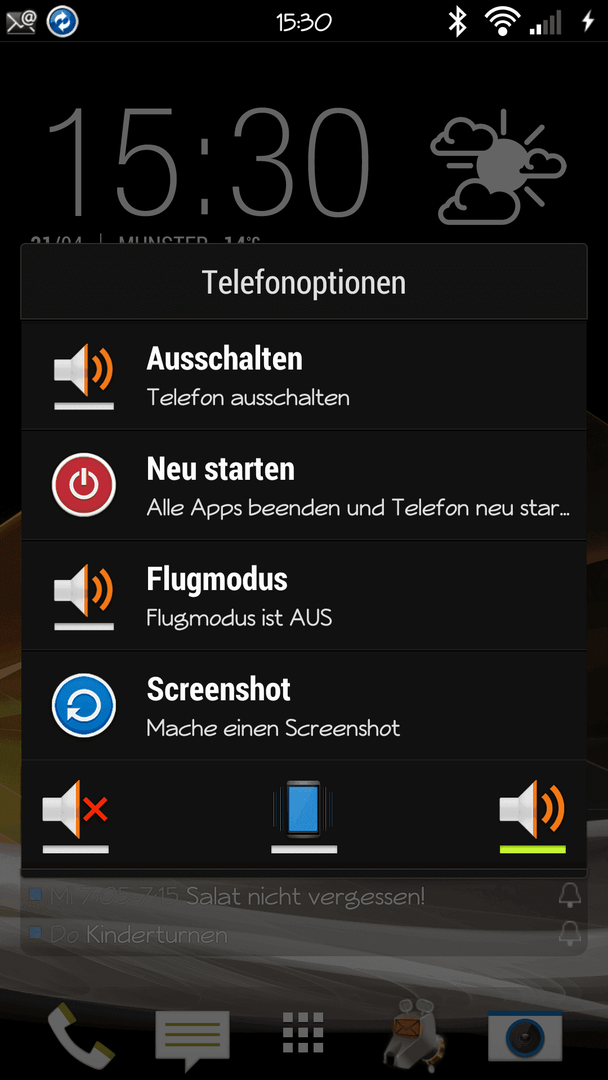Viewport: 608px width, 1080px height.
Task: Toggle Flugmodus in the phone options
Action: 304,595
